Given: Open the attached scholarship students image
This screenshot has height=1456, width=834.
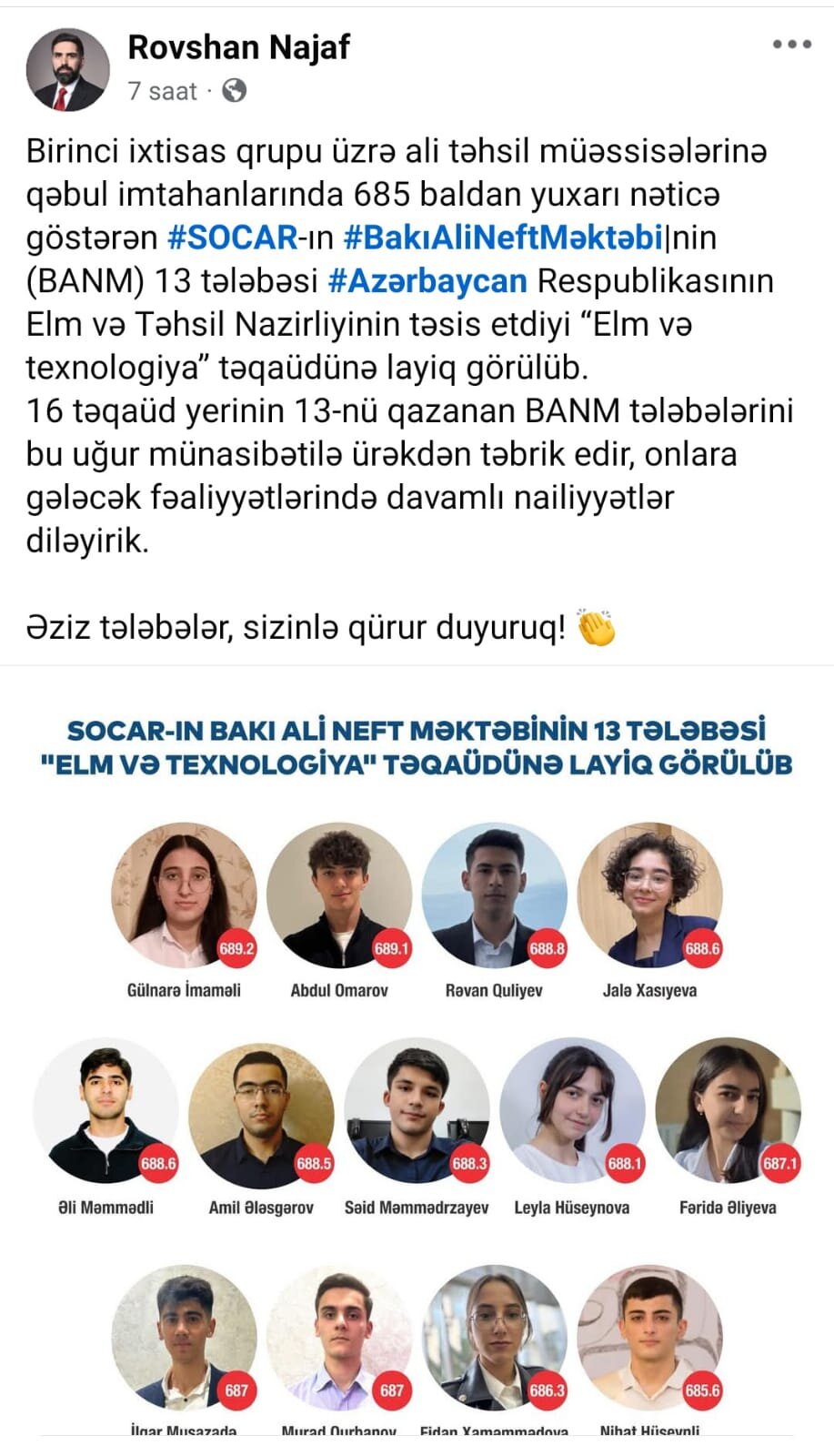Looking at the screenshot, I should [417, 1056].
